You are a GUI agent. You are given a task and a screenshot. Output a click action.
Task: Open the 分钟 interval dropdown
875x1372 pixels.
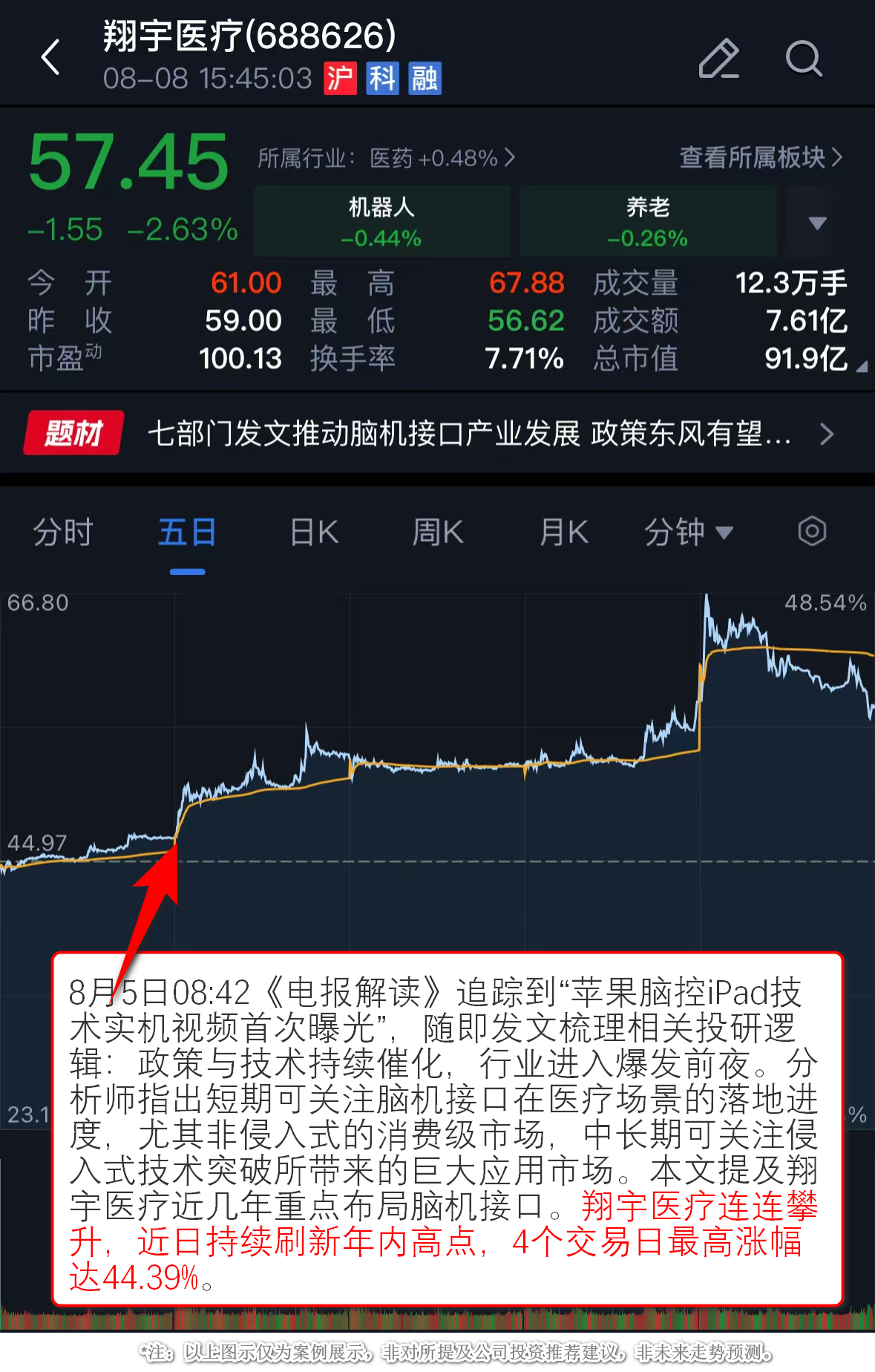(x=689, y=533)
